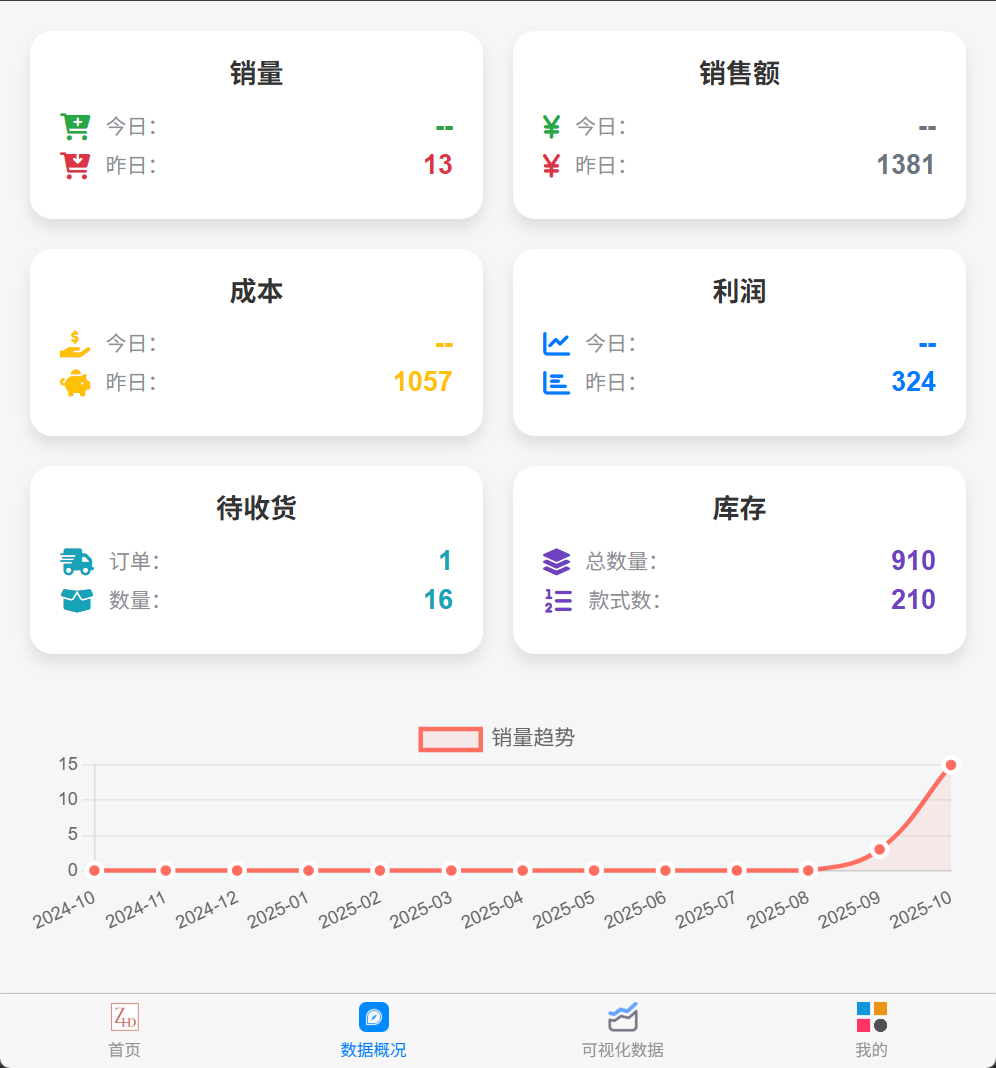Click the 2025-10 data point on the chart
This screenshot has height=1068, width=996.
coord(950,765)
